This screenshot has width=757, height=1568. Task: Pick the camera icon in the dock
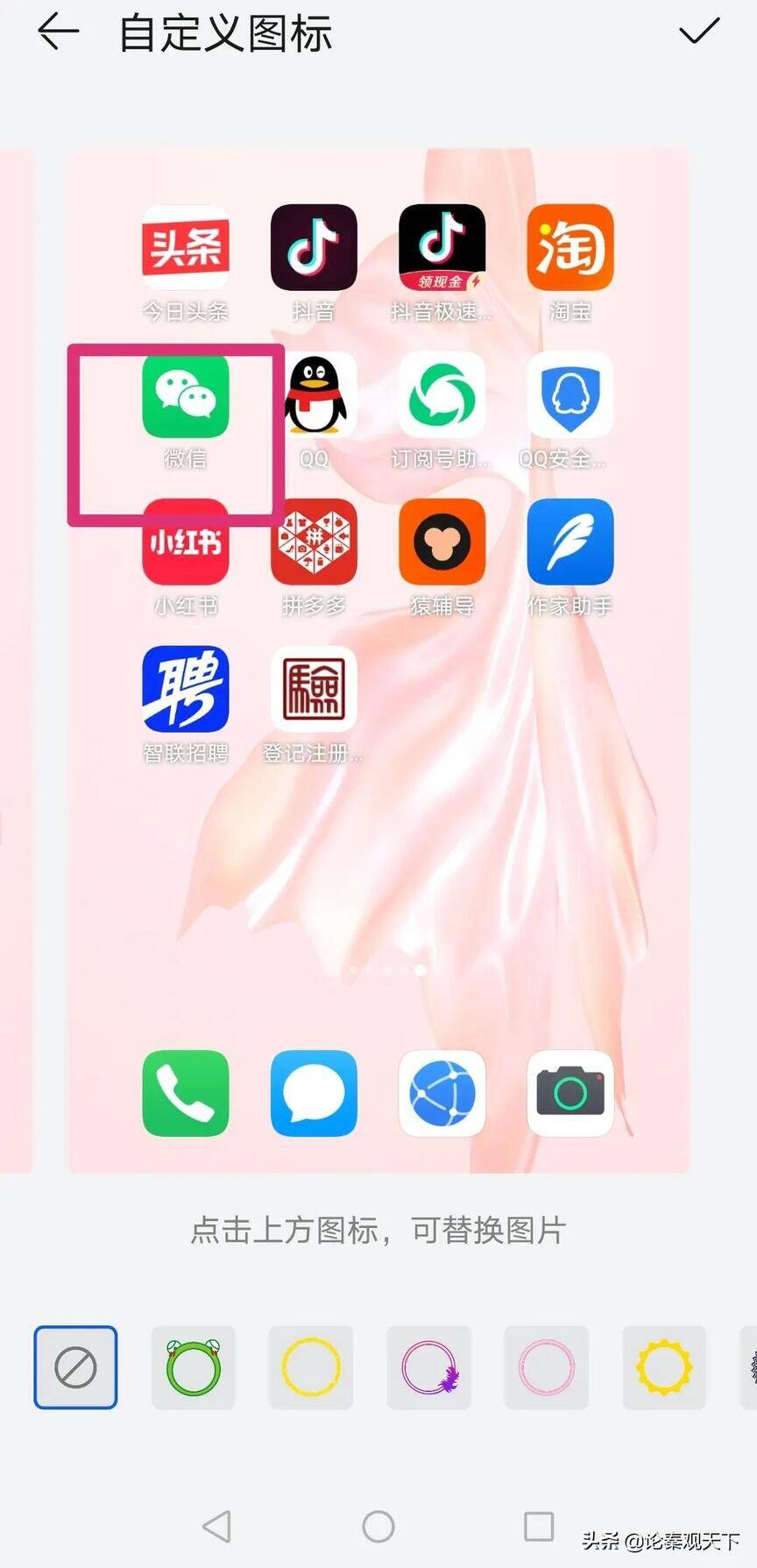click(x=570, y=1093)
